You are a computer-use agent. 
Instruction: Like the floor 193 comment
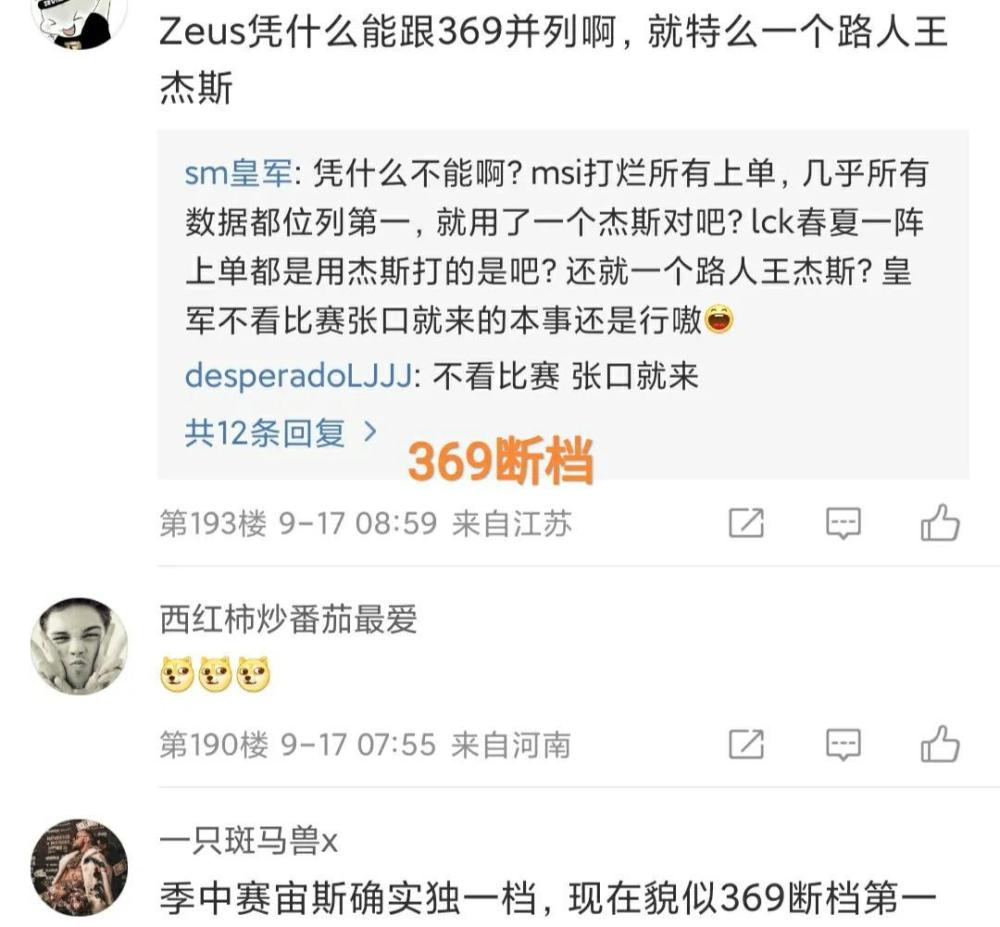pyautogui.click(x=939, y=523)
